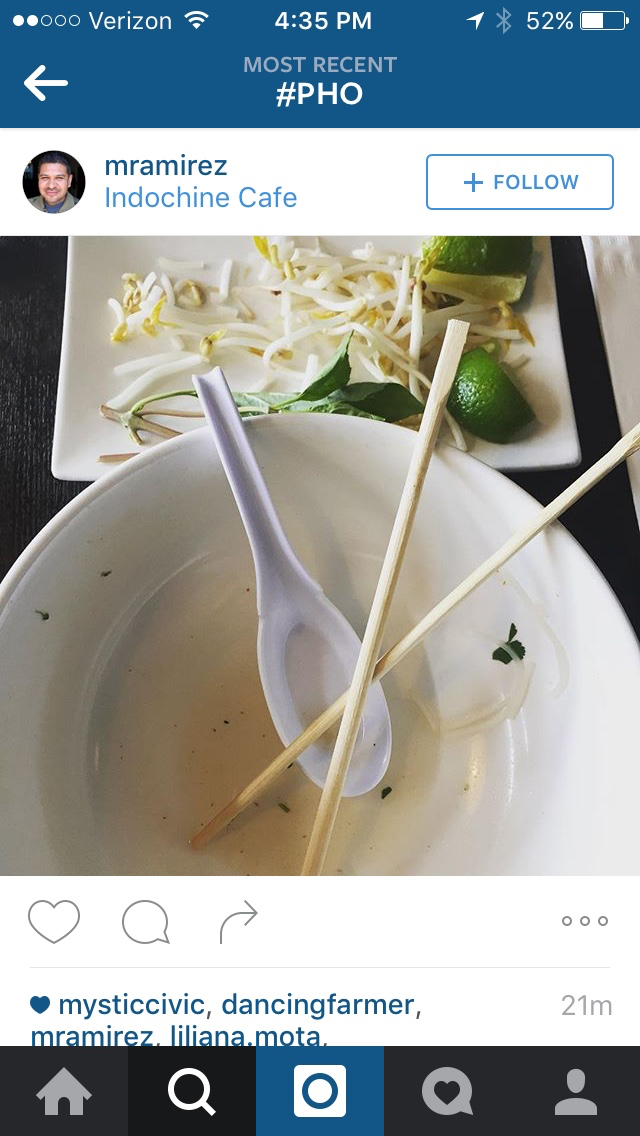Open the Search and Explore tab
The width and height of the screenshot is (640, 1136).
[192, 1091]
